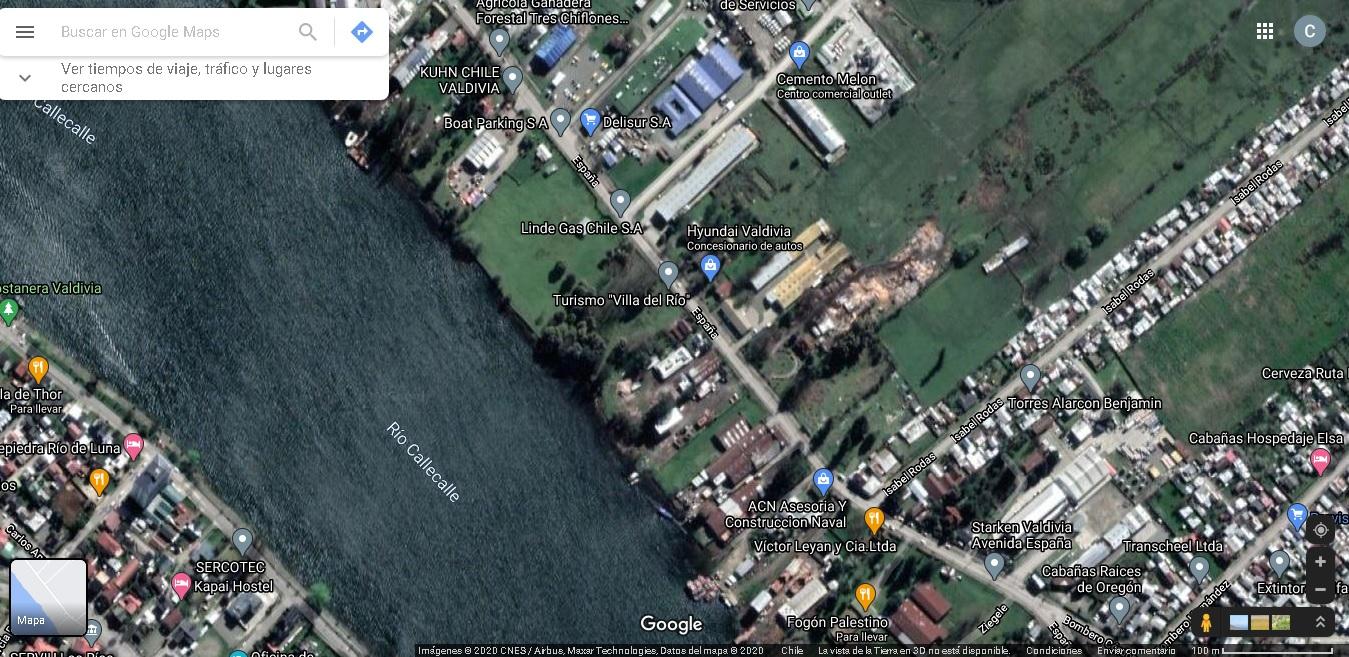The width and height of the screenshot is (1349, 657).
Task: Open directions with the blue arrow icon
Action: pos(362,32)
